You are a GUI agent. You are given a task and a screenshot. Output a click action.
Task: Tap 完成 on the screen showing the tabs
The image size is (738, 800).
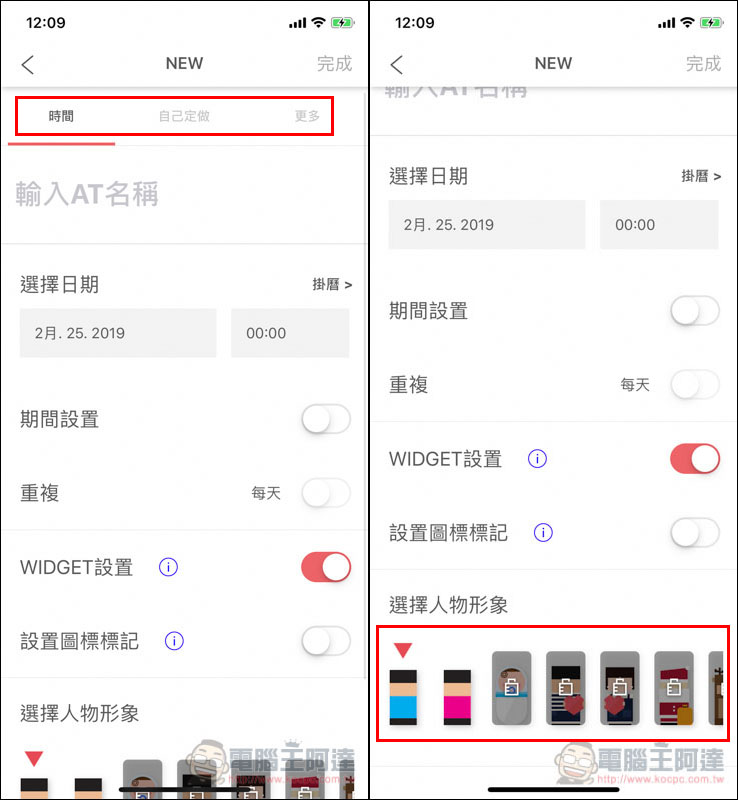coord(334,64)
